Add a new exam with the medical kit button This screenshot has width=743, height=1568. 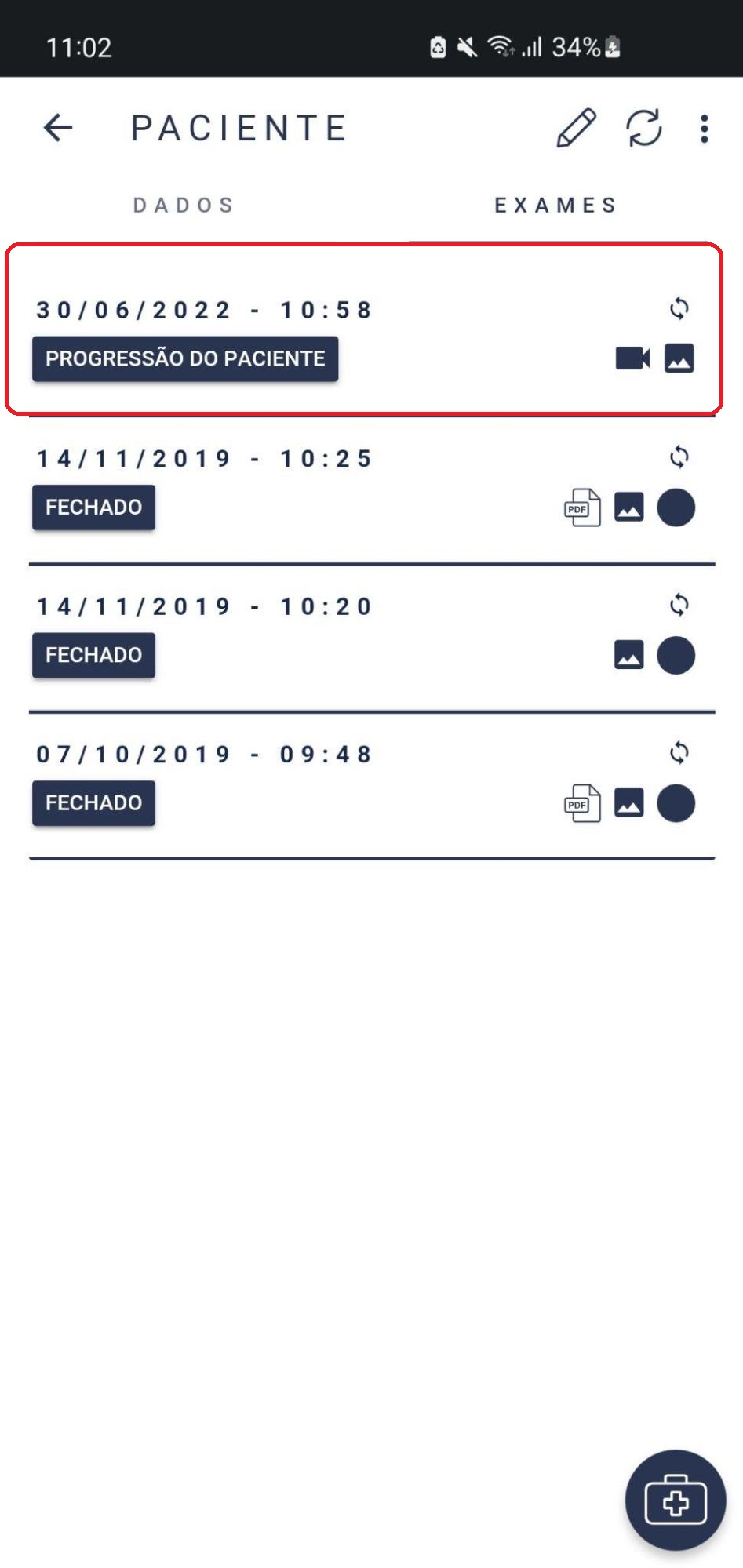676,1501
